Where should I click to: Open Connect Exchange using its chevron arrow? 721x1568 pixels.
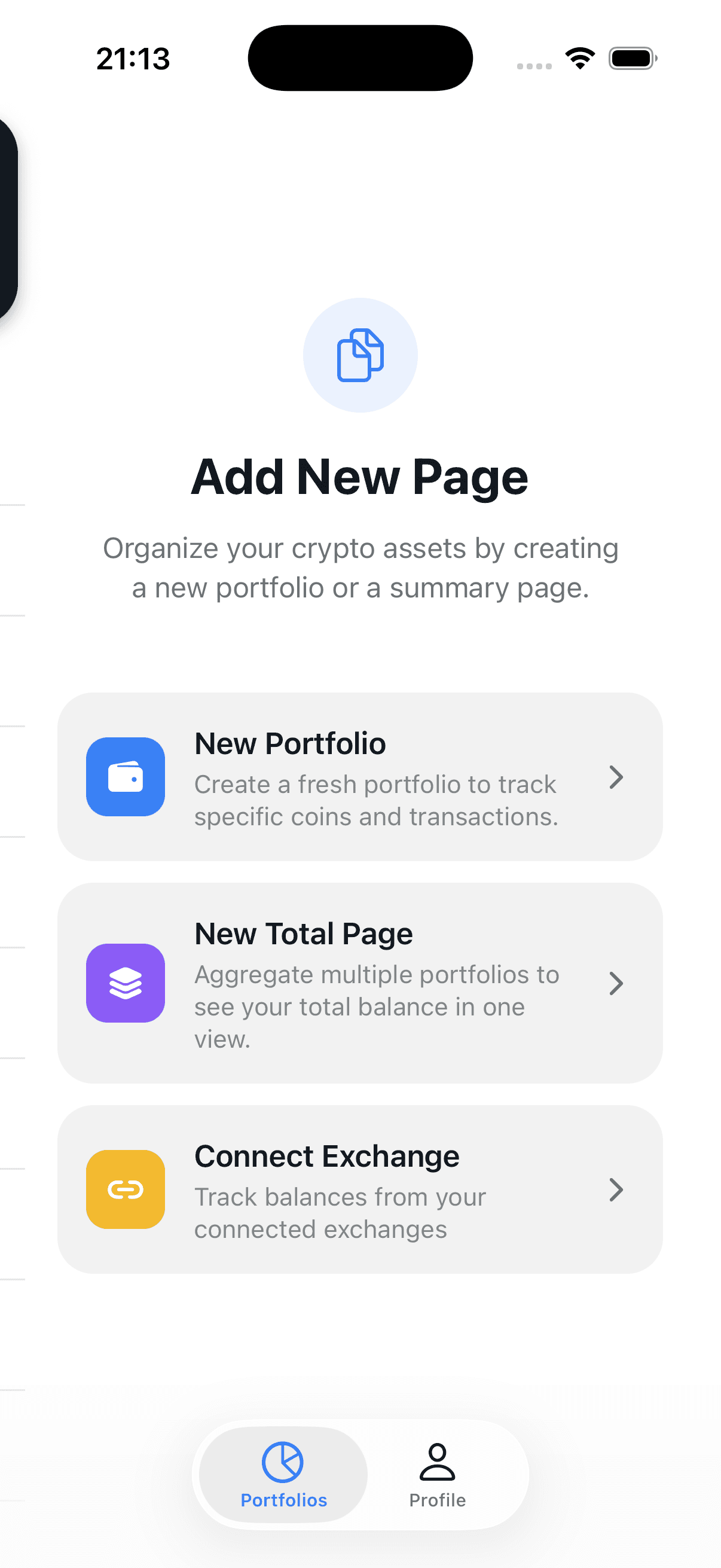[616, 1190]
